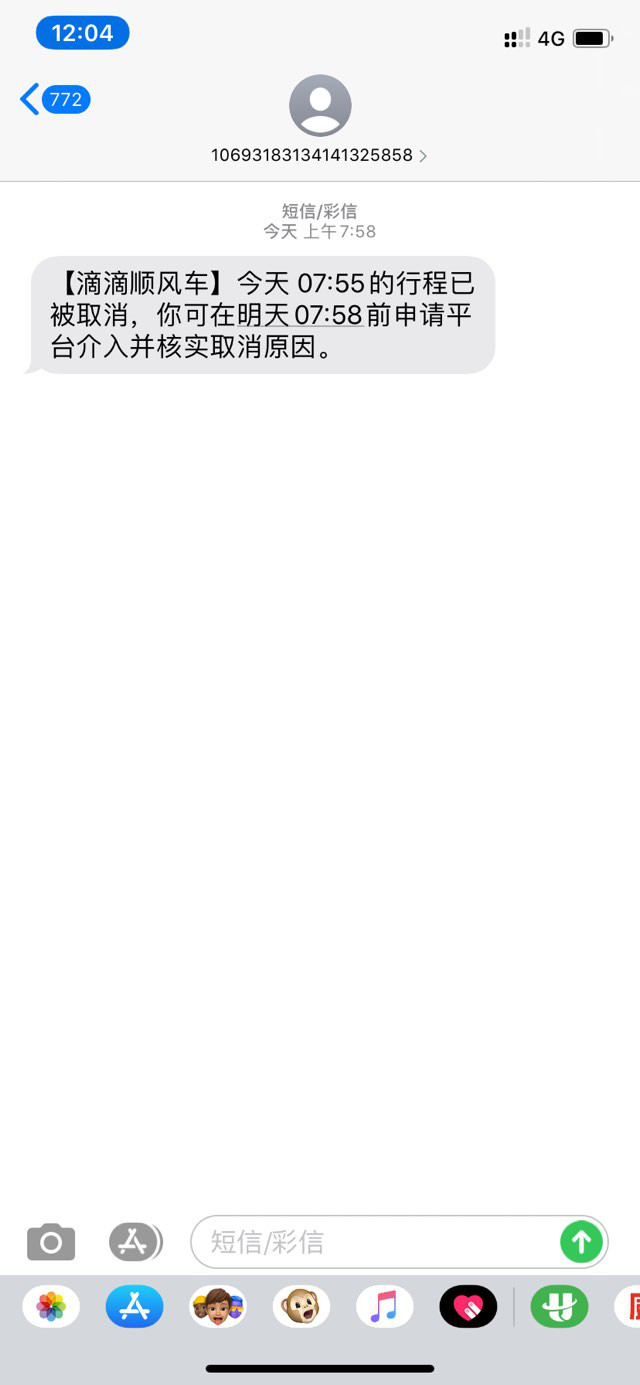Open the green circular app icon
640x1385 pixels.
pos(559,1306)
